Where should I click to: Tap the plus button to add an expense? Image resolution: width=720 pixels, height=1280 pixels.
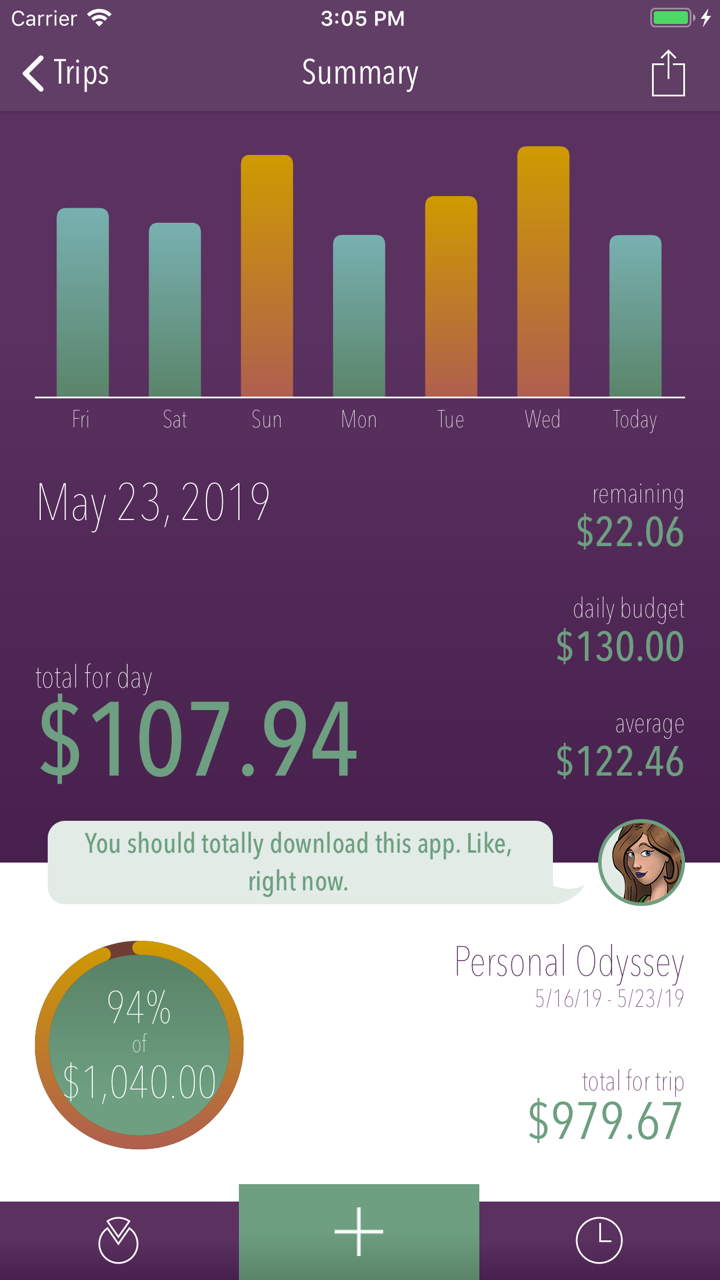point(359,1232)
